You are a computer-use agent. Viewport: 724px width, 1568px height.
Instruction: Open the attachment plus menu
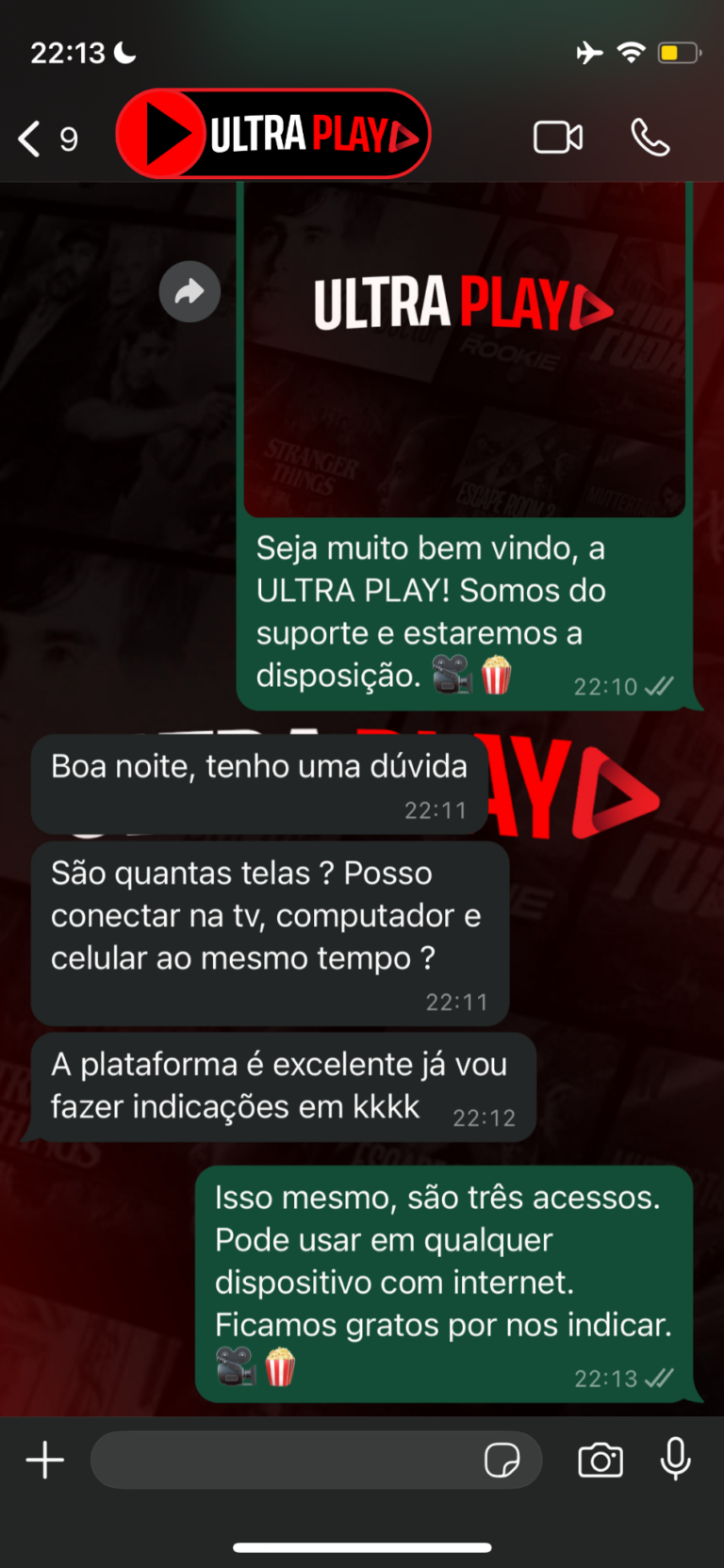click(x=44, y=1461)
